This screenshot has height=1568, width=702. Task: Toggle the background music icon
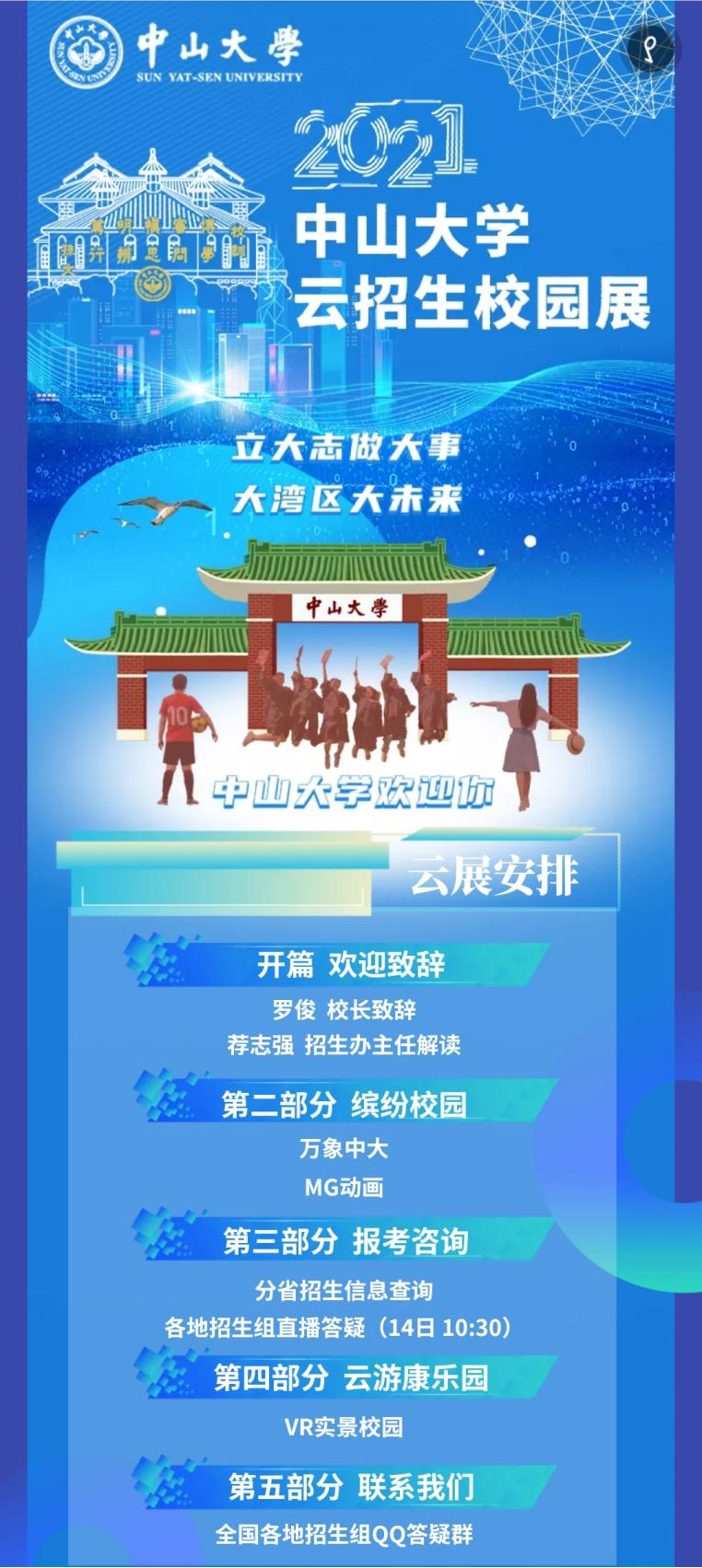650,48
